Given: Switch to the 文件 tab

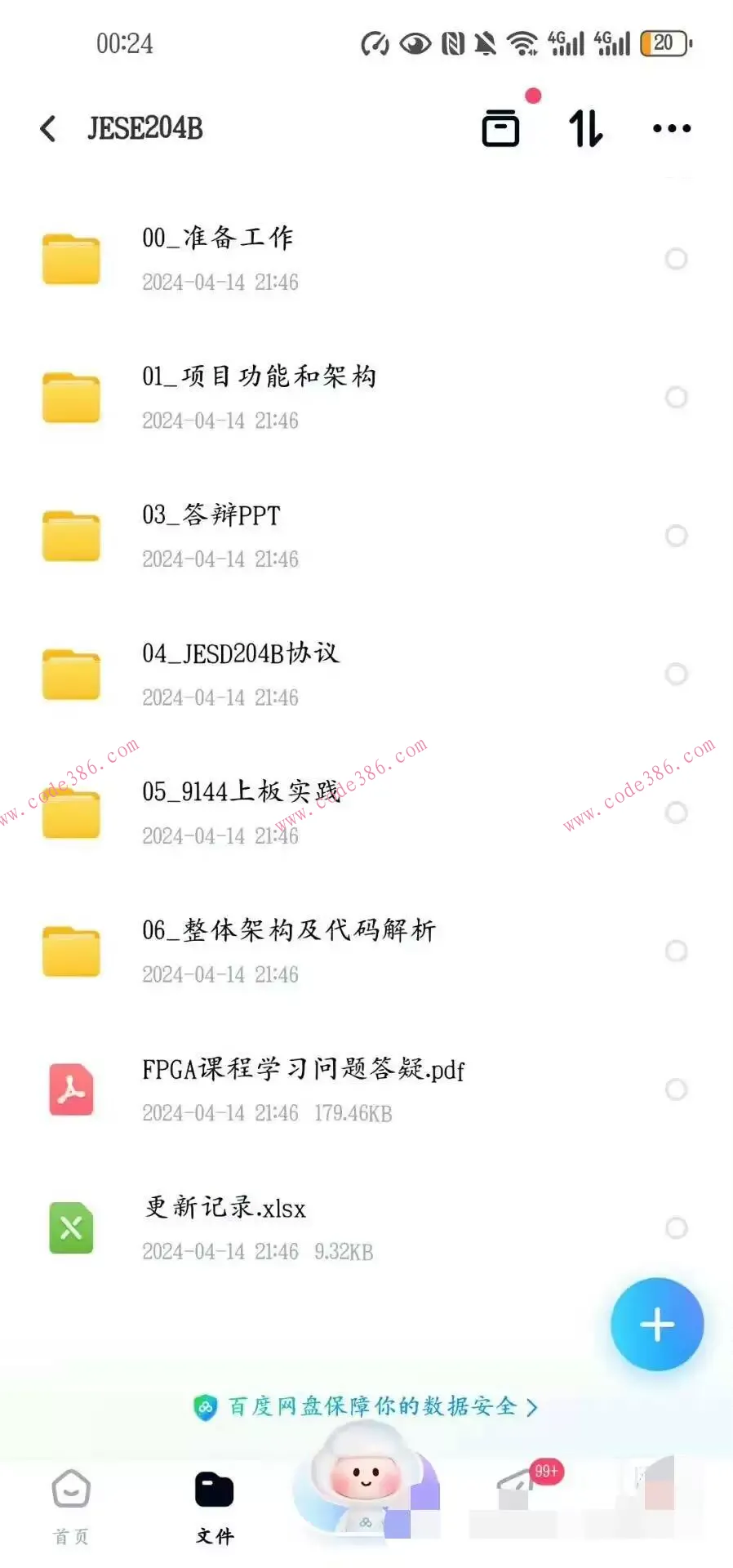Looking at the screenshot, I should [x=215, y=1507].
